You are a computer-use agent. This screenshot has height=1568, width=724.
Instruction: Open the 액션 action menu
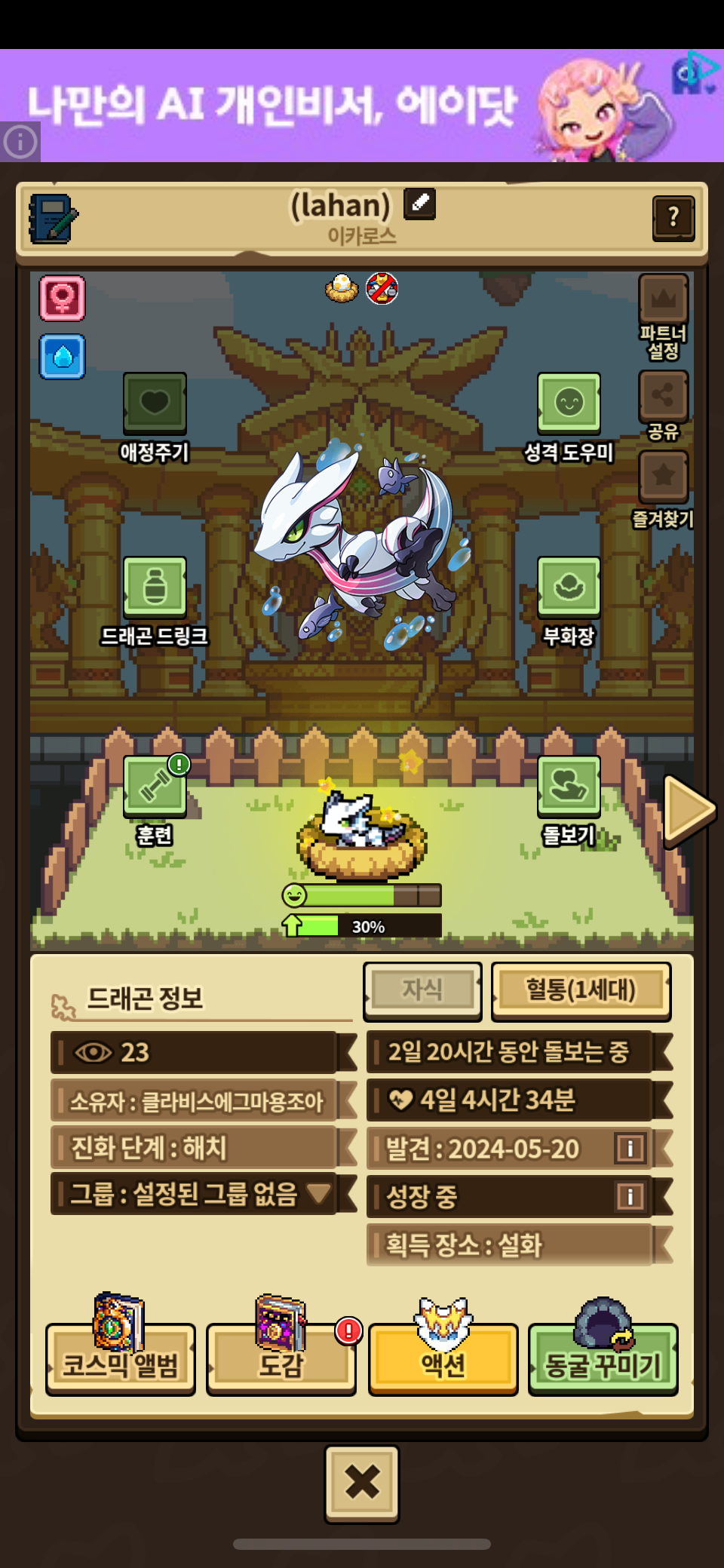pos(443,1359)
